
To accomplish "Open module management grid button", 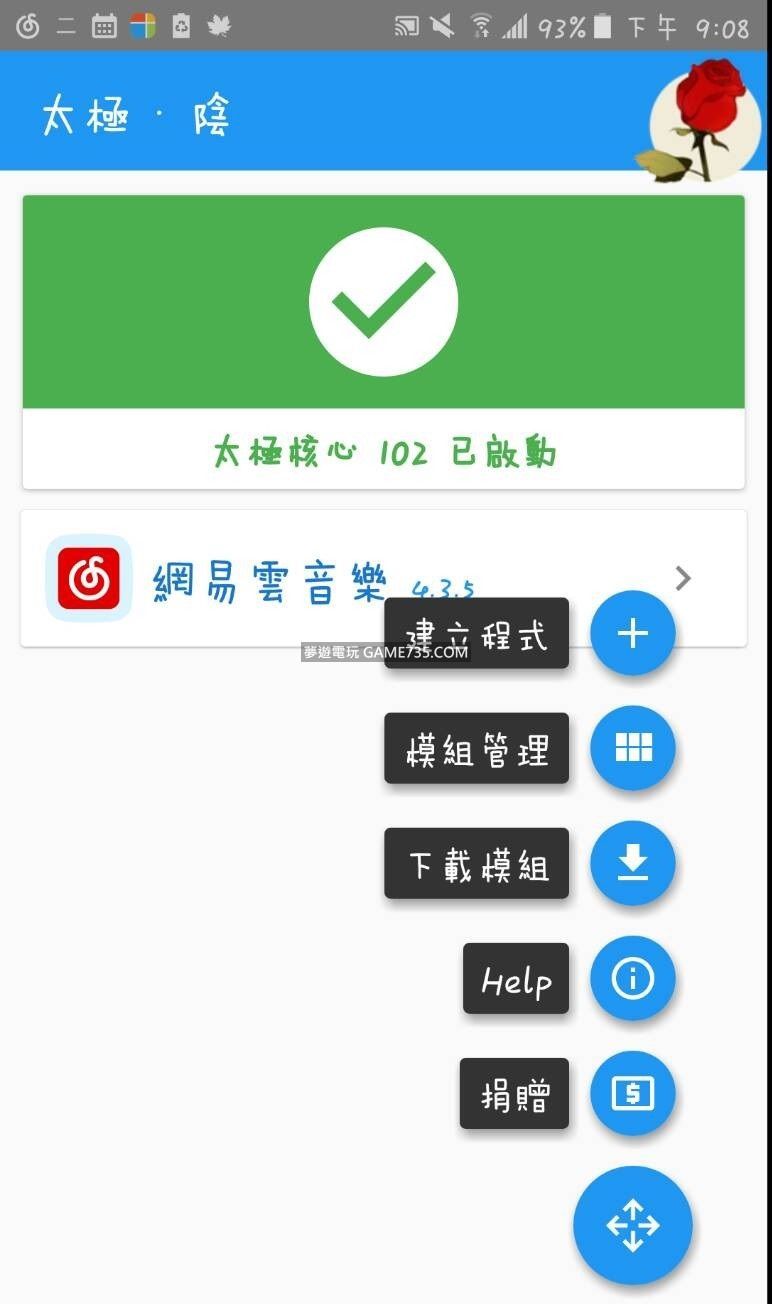I will (632, 748).
